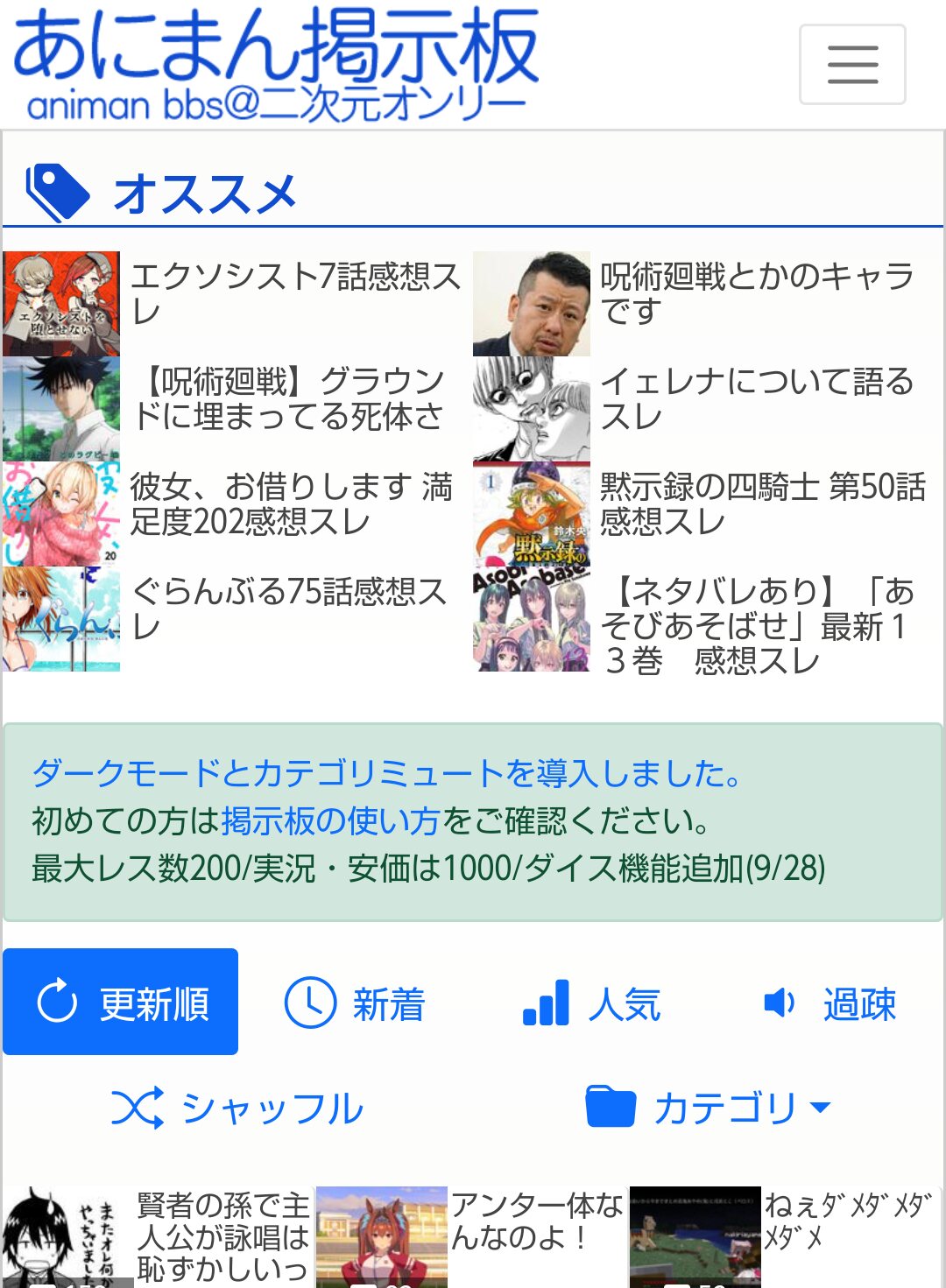
Task: Open the 呪術廻戦とかのキャラです thread
Action: pyautogui.click(x=756, y=293)
